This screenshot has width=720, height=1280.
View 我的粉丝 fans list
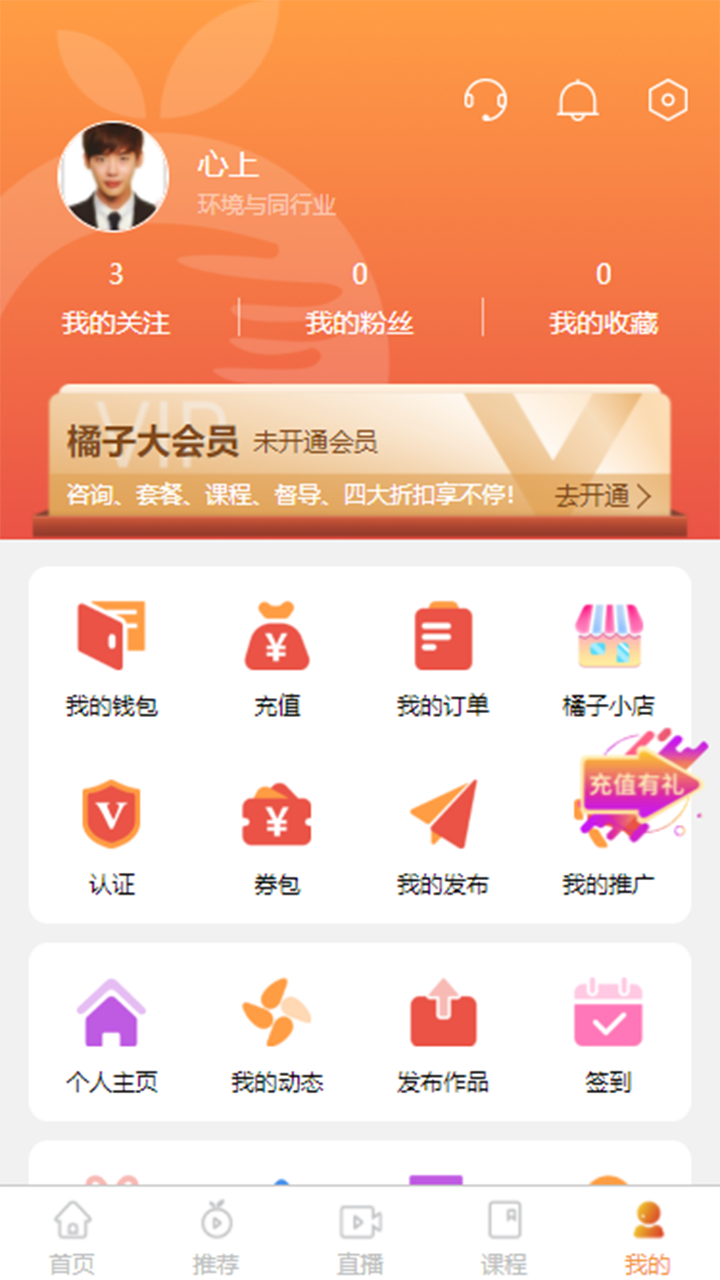tap(360, 300)
